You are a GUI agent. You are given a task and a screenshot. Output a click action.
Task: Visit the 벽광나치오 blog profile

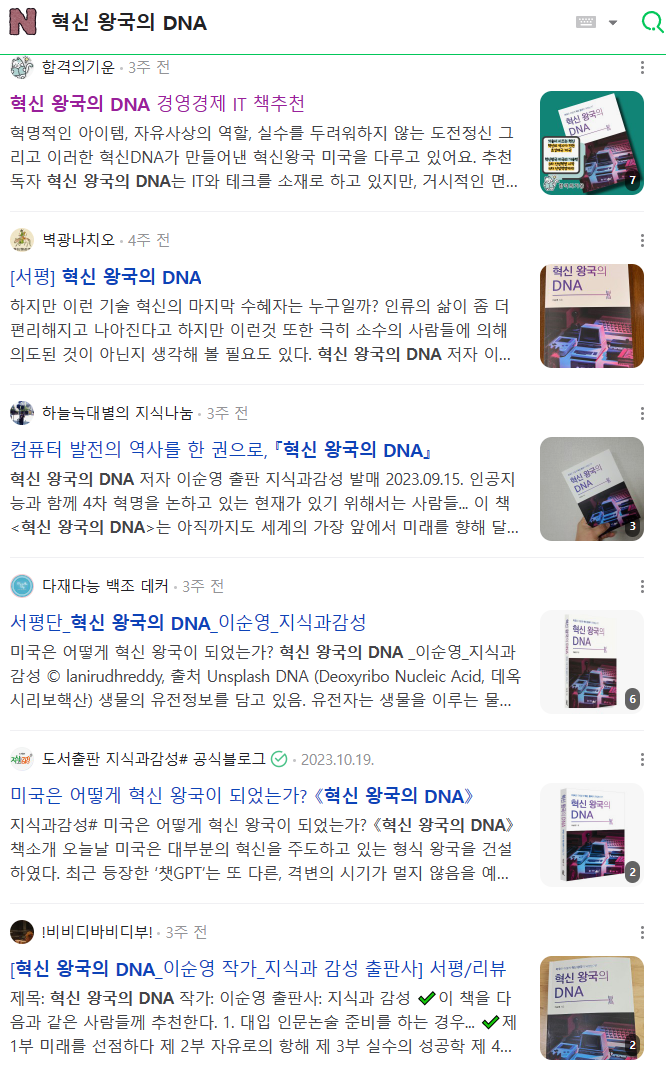(78, 240)
